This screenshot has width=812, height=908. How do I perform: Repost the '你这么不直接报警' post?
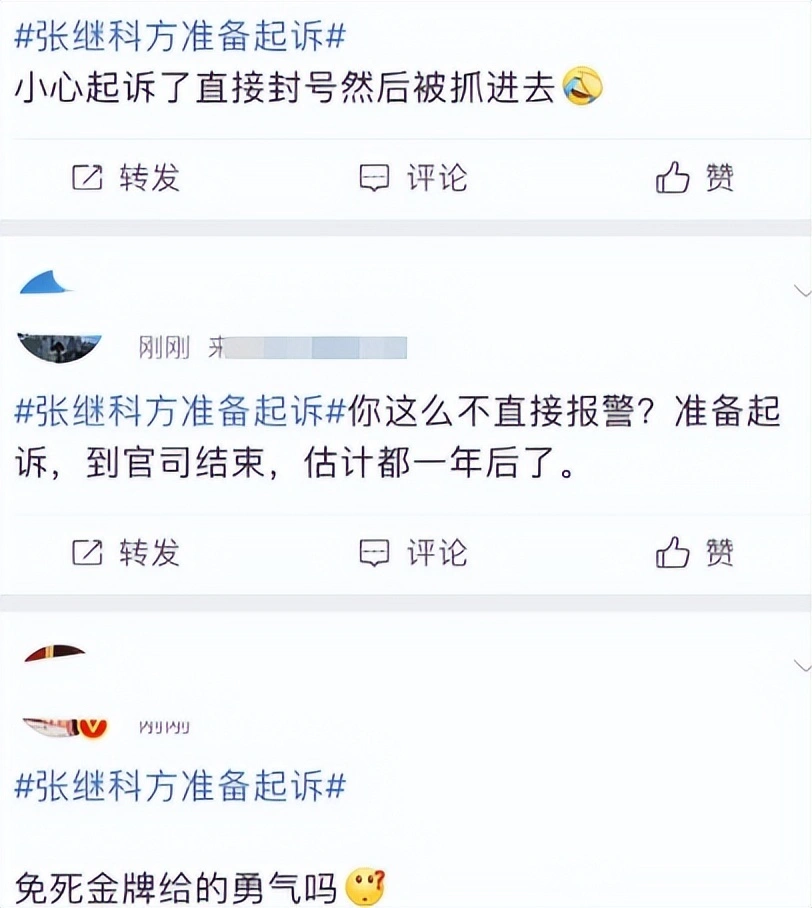126,551
